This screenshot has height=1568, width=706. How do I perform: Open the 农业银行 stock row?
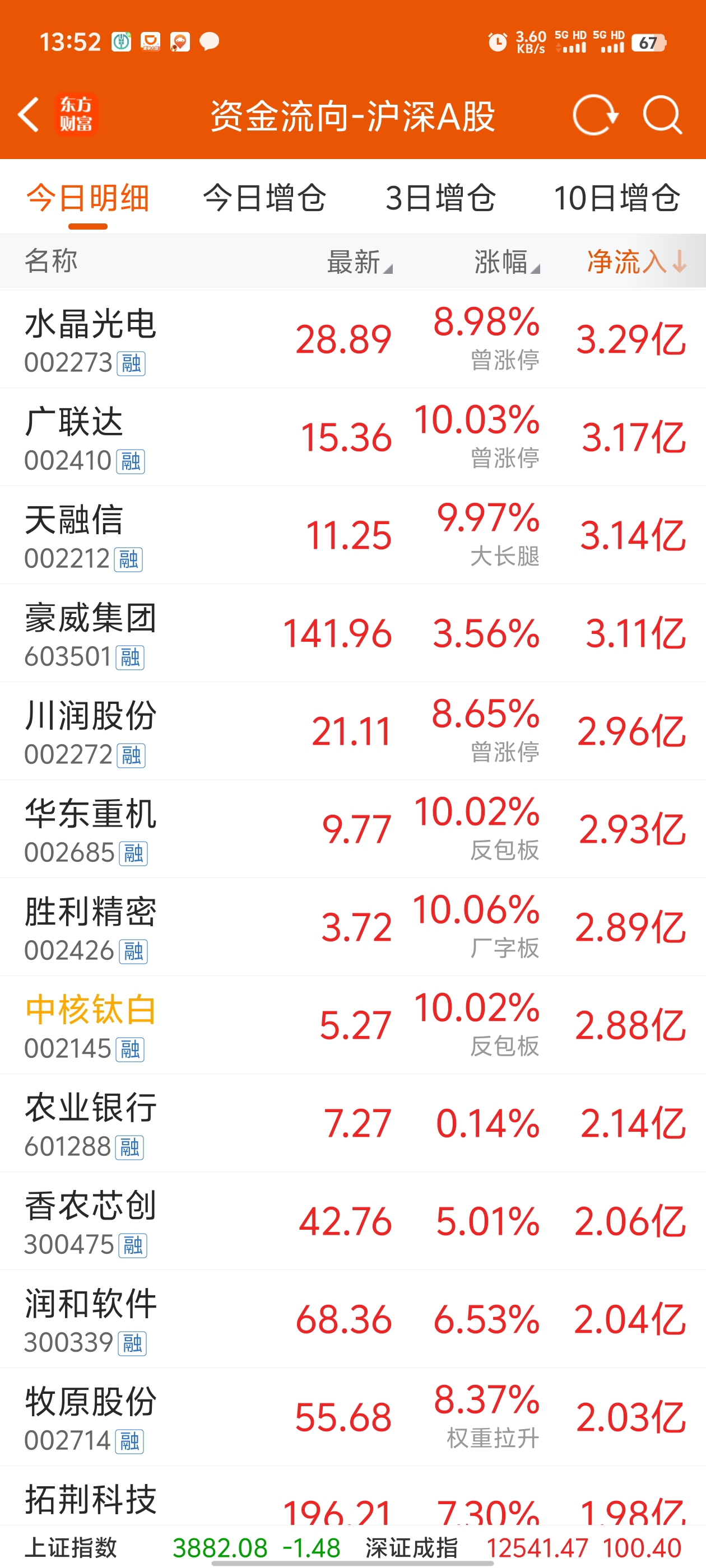click(352, 1123)
